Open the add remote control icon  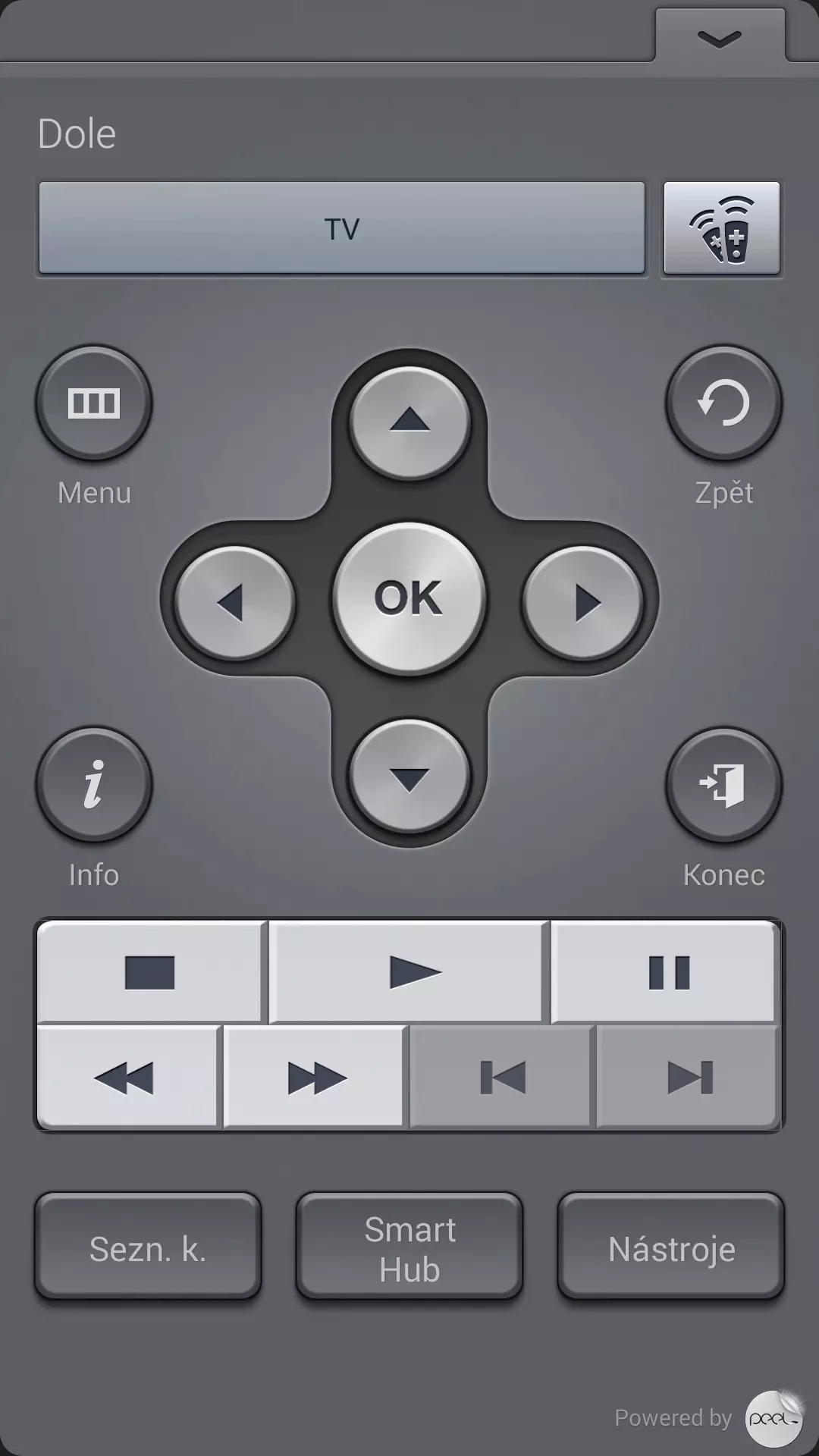coord(722,228)
